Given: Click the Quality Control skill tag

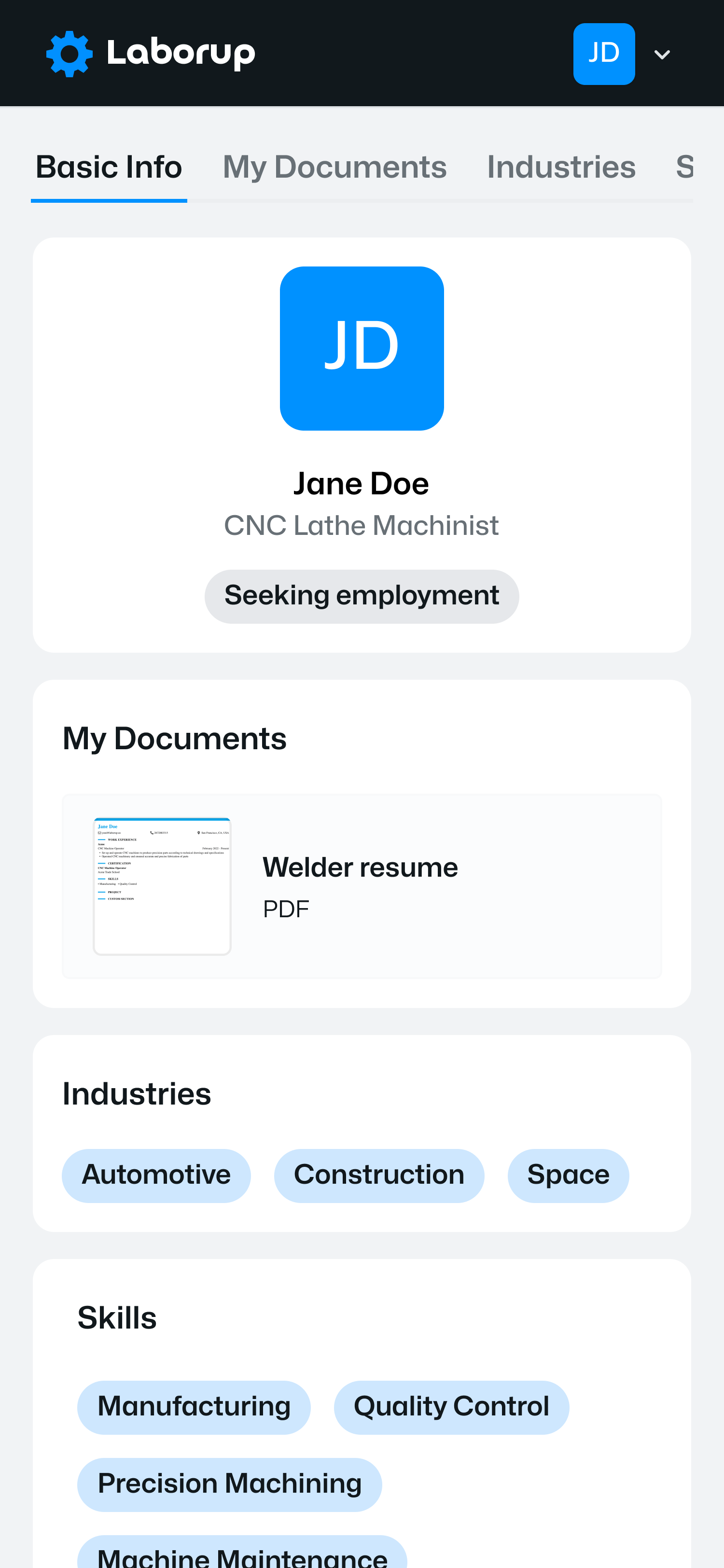Looking at the screenshot, I should (451, 1407).
